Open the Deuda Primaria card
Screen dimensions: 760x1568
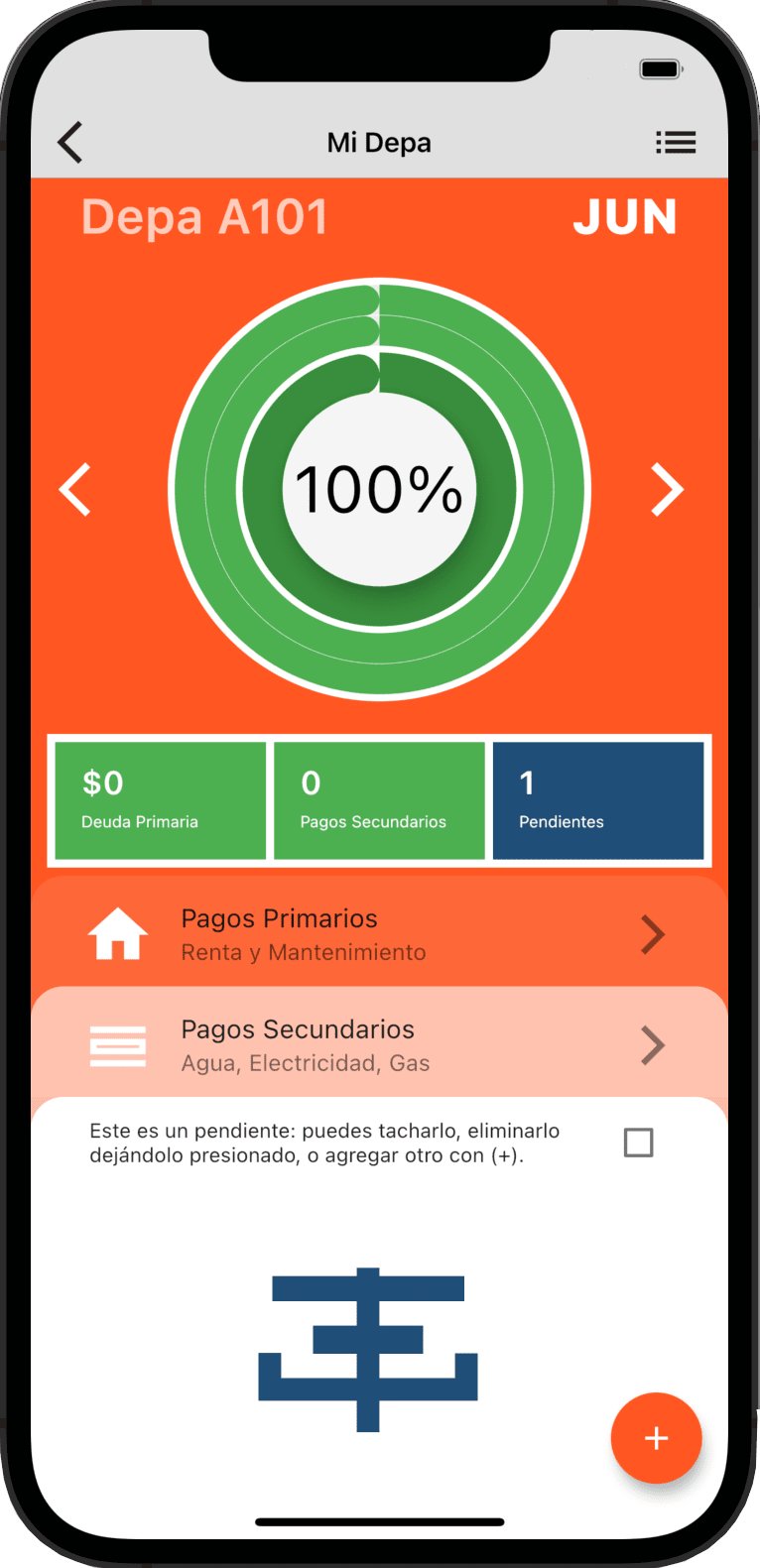tap(161, 800)
